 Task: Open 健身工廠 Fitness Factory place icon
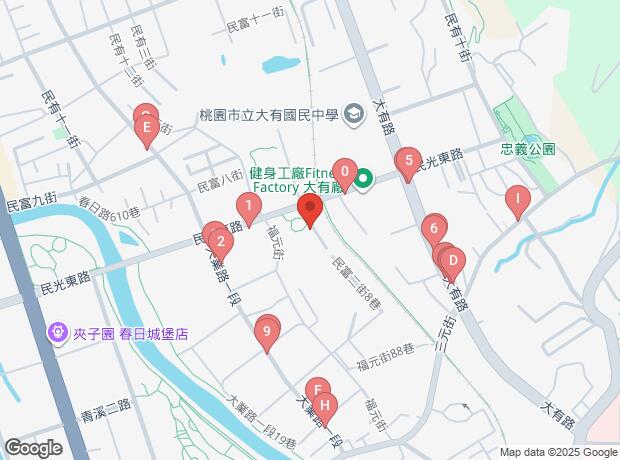365,181
